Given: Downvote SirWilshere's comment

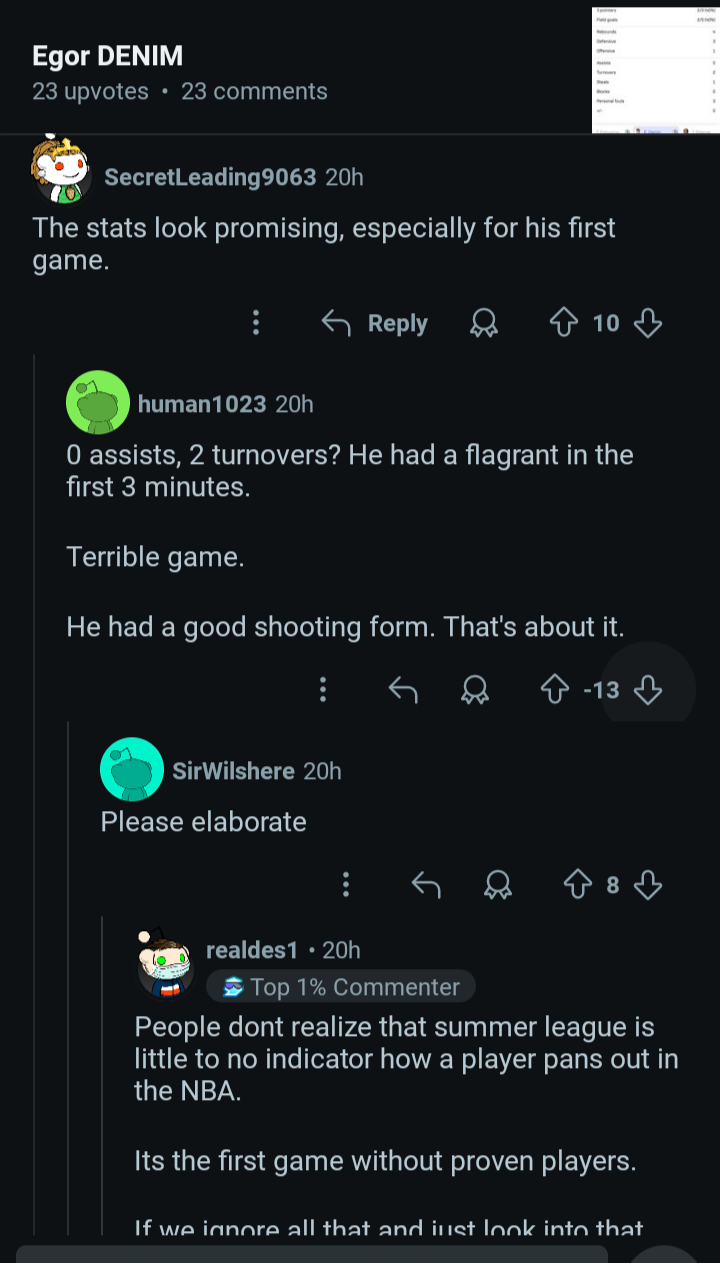Looking at the screenshot, I should click(649, 885).
